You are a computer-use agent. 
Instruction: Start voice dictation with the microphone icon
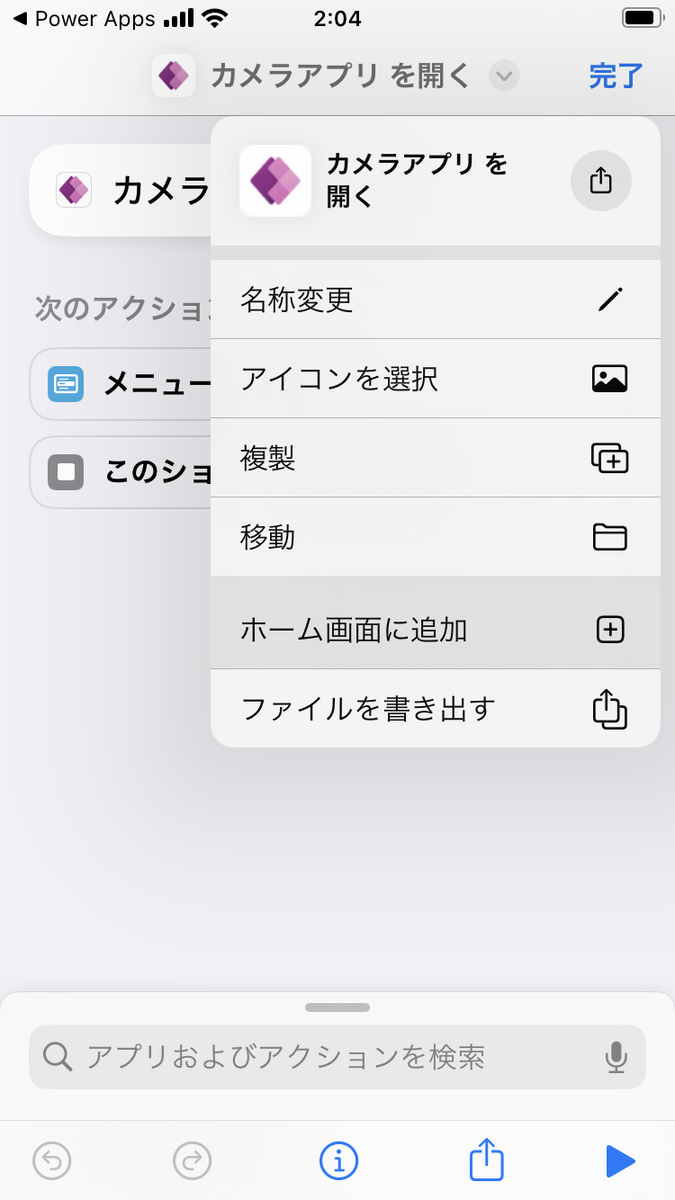616,1057
